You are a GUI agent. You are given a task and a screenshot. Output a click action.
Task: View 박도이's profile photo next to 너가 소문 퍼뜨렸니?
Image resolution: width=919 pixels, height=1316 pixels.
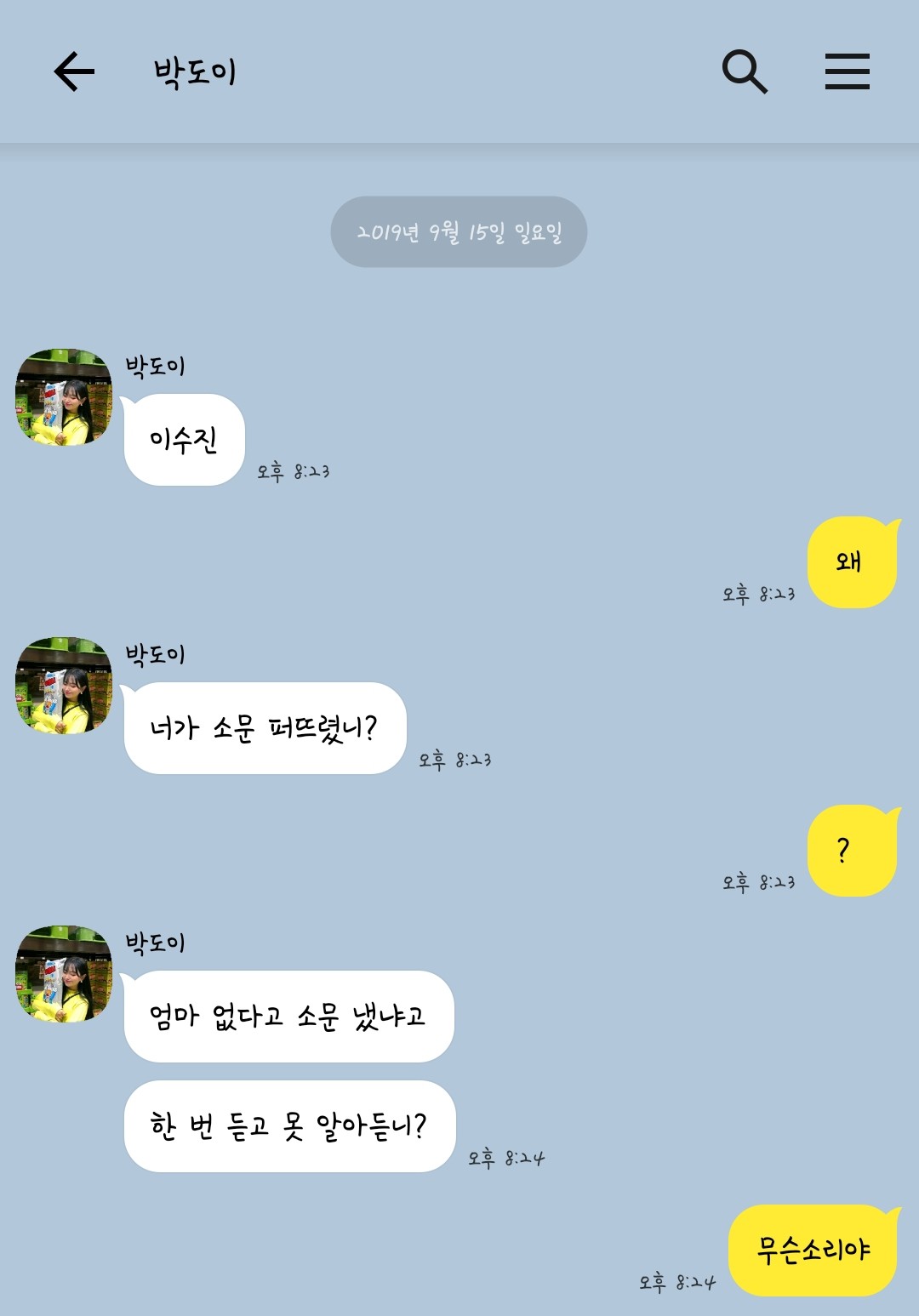64,685
